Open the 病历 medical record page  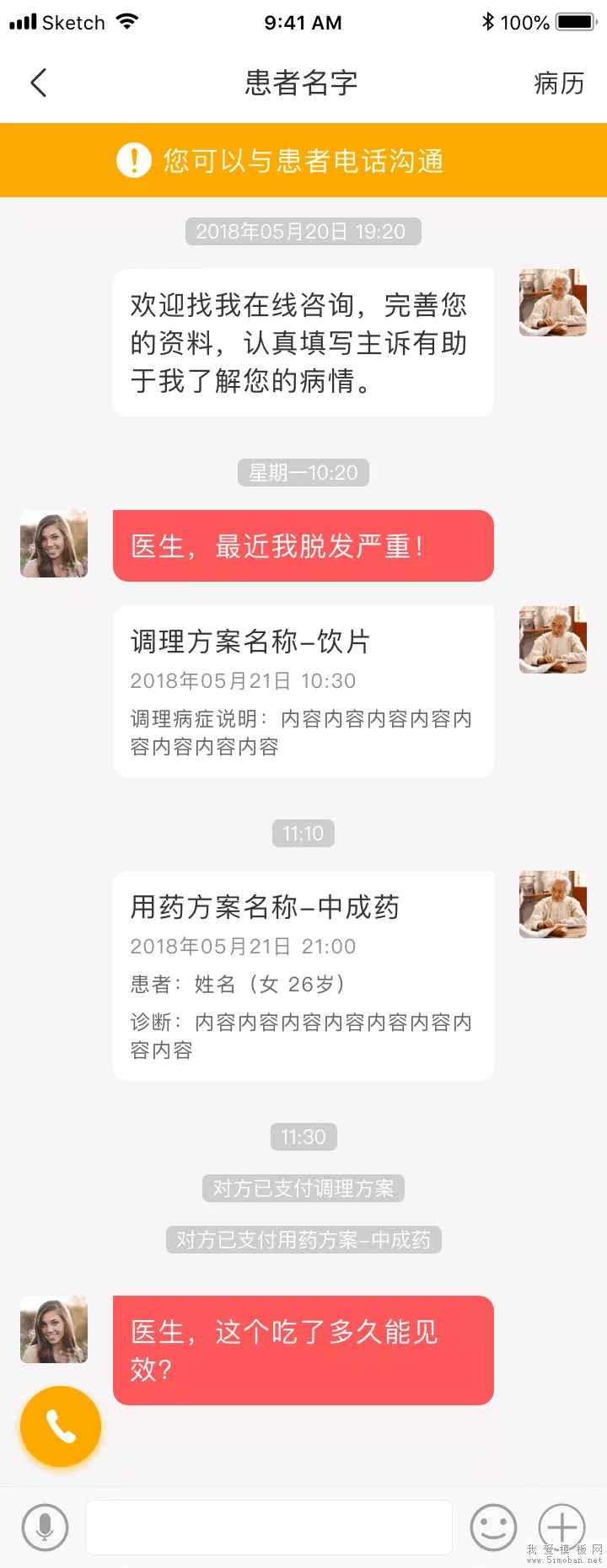click(558, 82)
